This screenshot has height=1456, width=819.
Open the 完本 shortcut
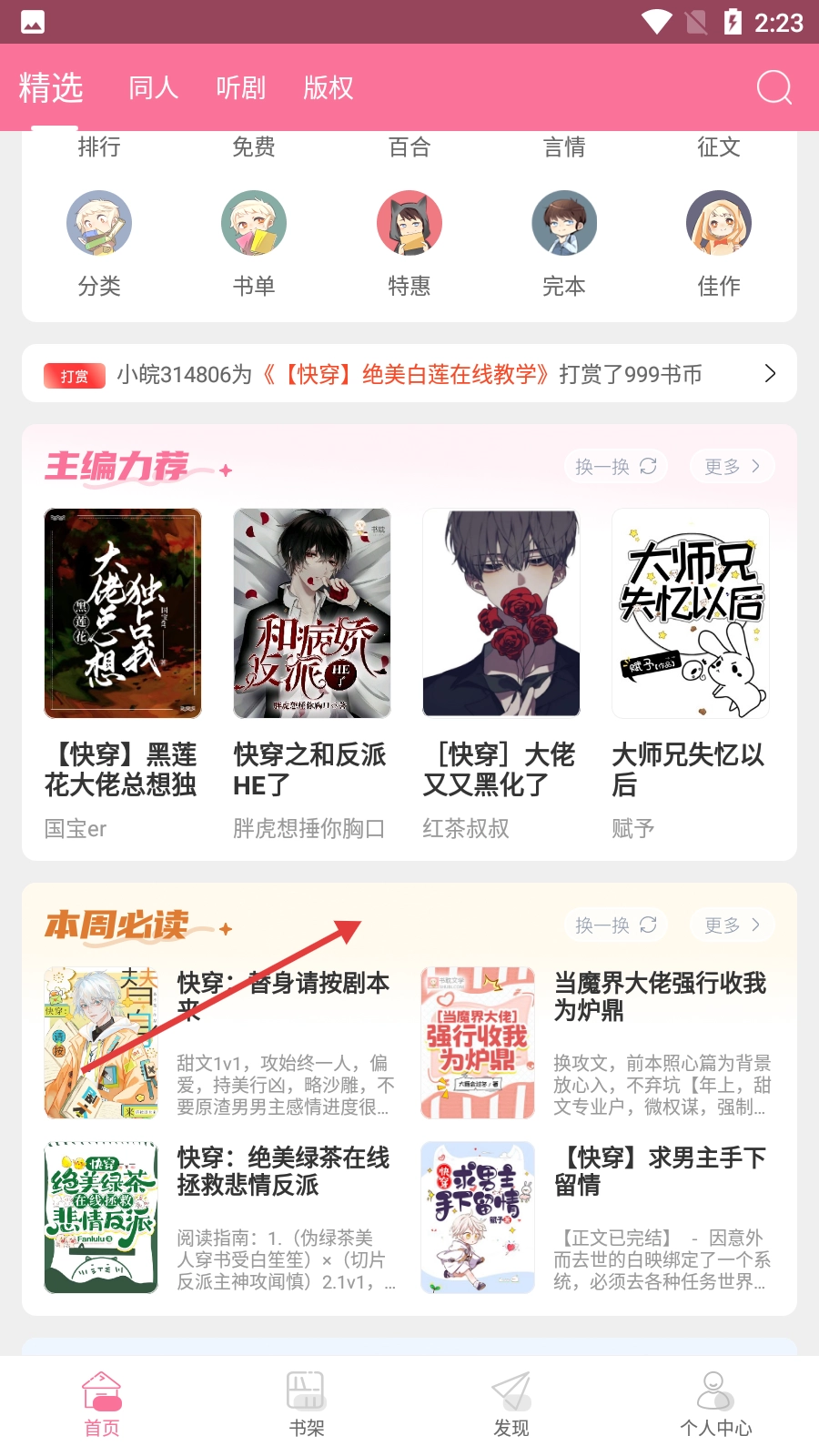(564, 242)
